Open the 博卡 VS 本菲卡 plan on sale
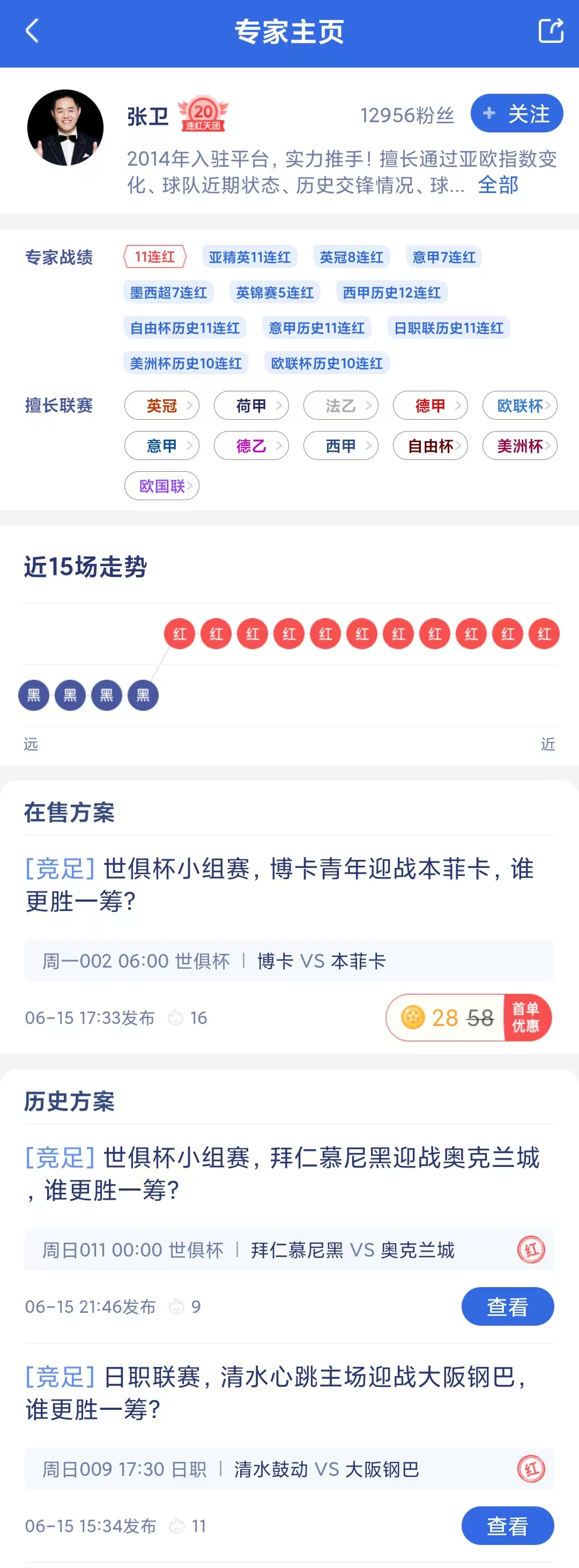The height and width of the screenshot is (1568, 579). click(x=279, y=885)
